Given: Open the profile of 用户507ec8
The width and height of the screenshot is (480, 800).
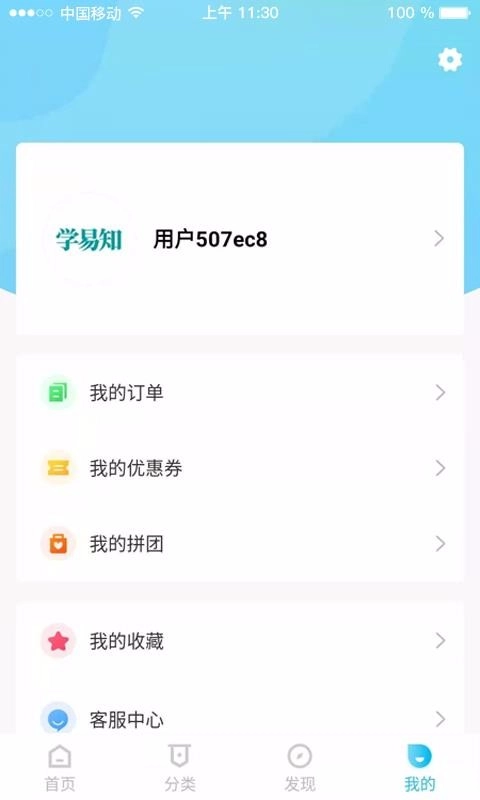Looking at the screenshot, I should (240, 239).
